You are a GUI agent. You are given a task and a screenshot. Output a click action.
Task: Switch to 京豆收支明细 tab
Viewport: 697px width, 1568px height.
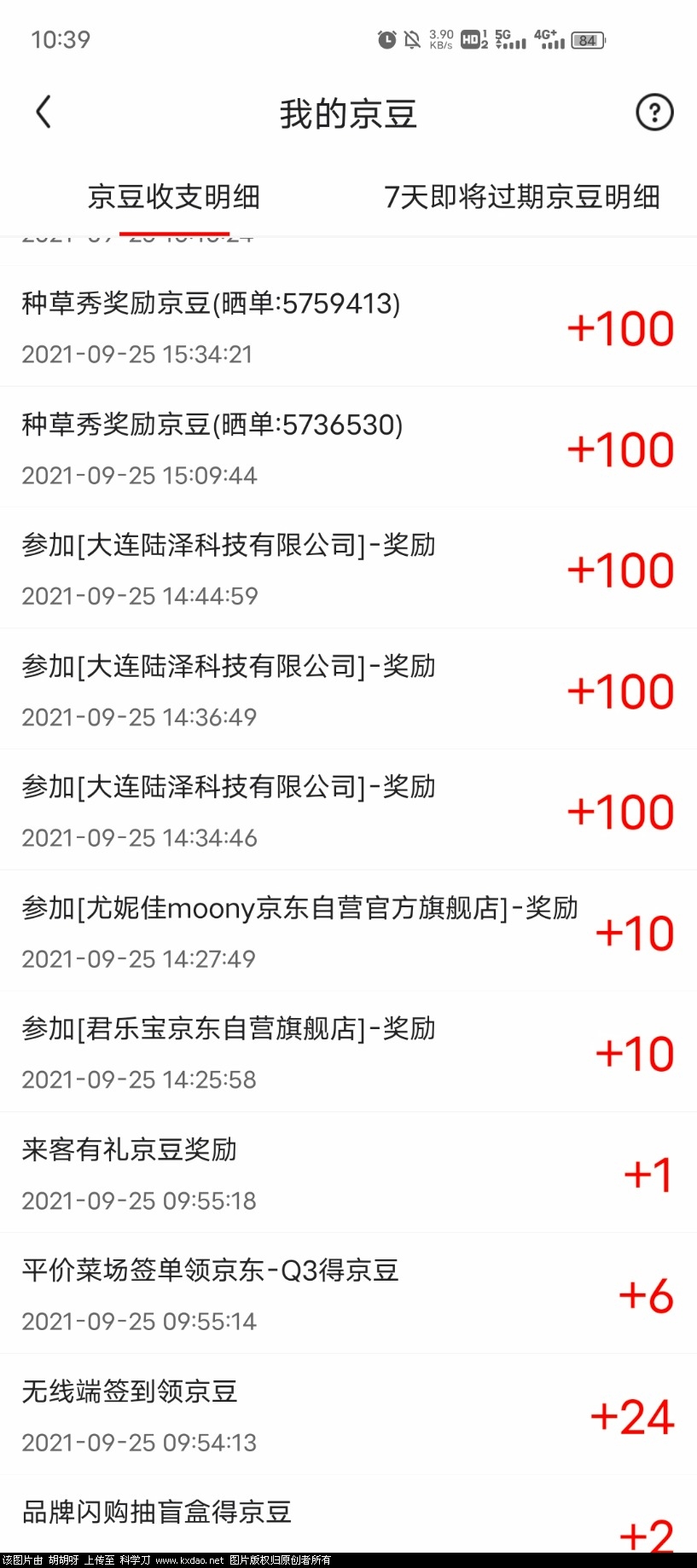click(x=174, y=197)
